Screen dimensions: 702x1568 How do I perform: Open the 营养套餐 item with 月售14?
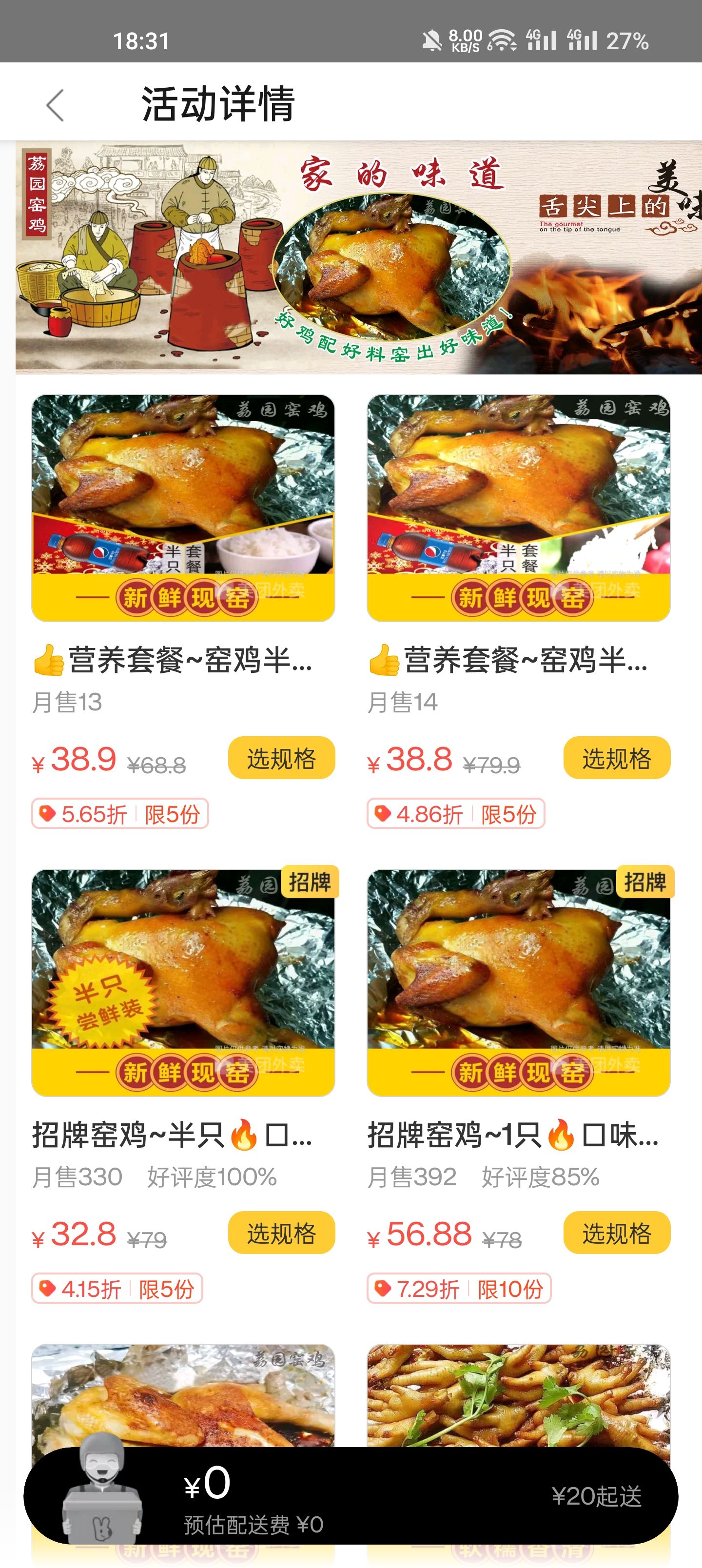[518, 660]
